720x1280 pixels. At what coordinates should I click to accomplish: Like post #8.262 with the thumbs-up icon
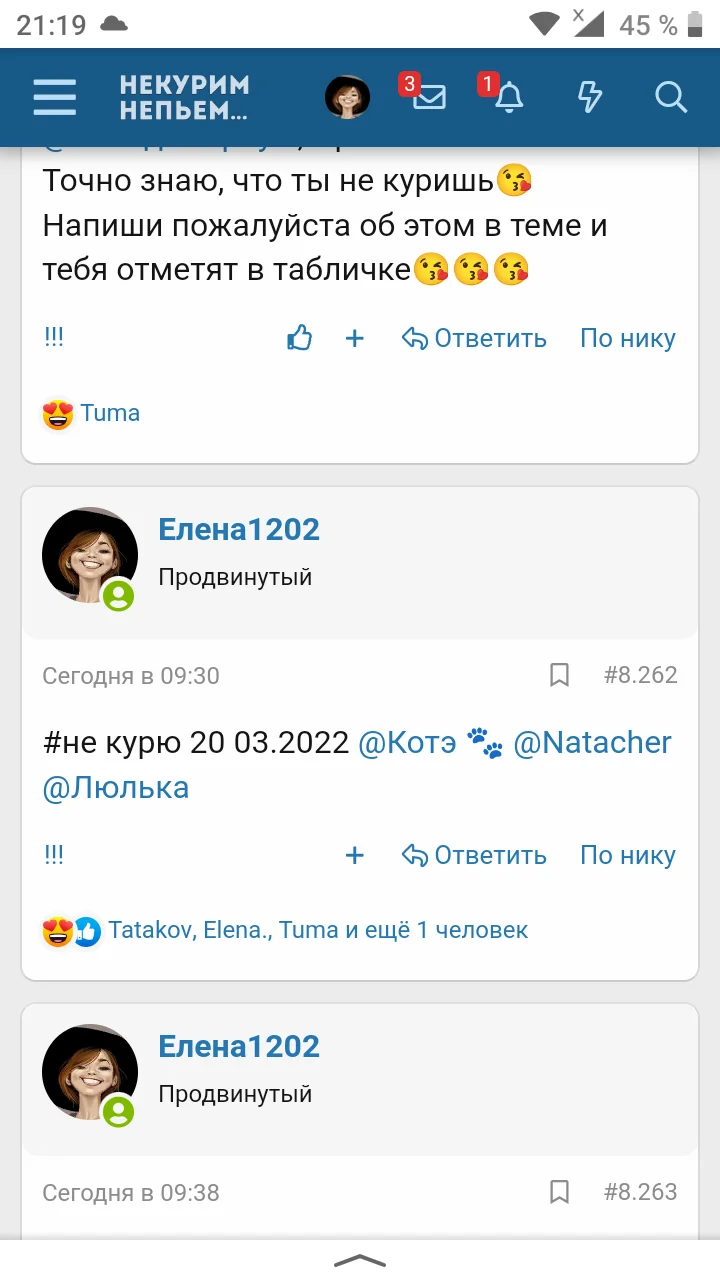(x=300, y=338)
